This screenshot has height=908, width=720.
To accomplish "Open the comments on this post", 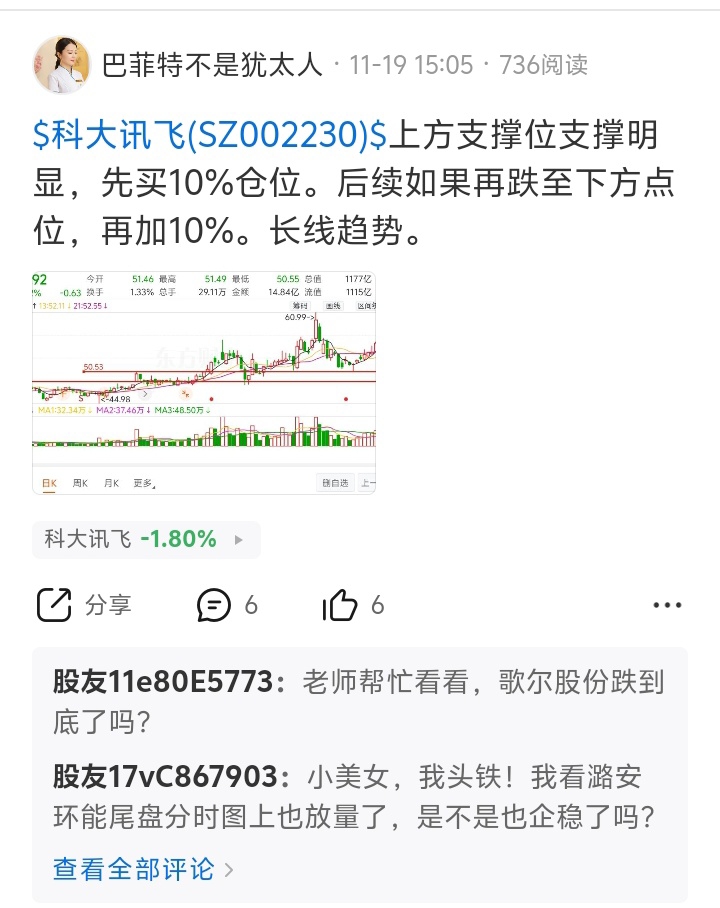I will [227, 605].
